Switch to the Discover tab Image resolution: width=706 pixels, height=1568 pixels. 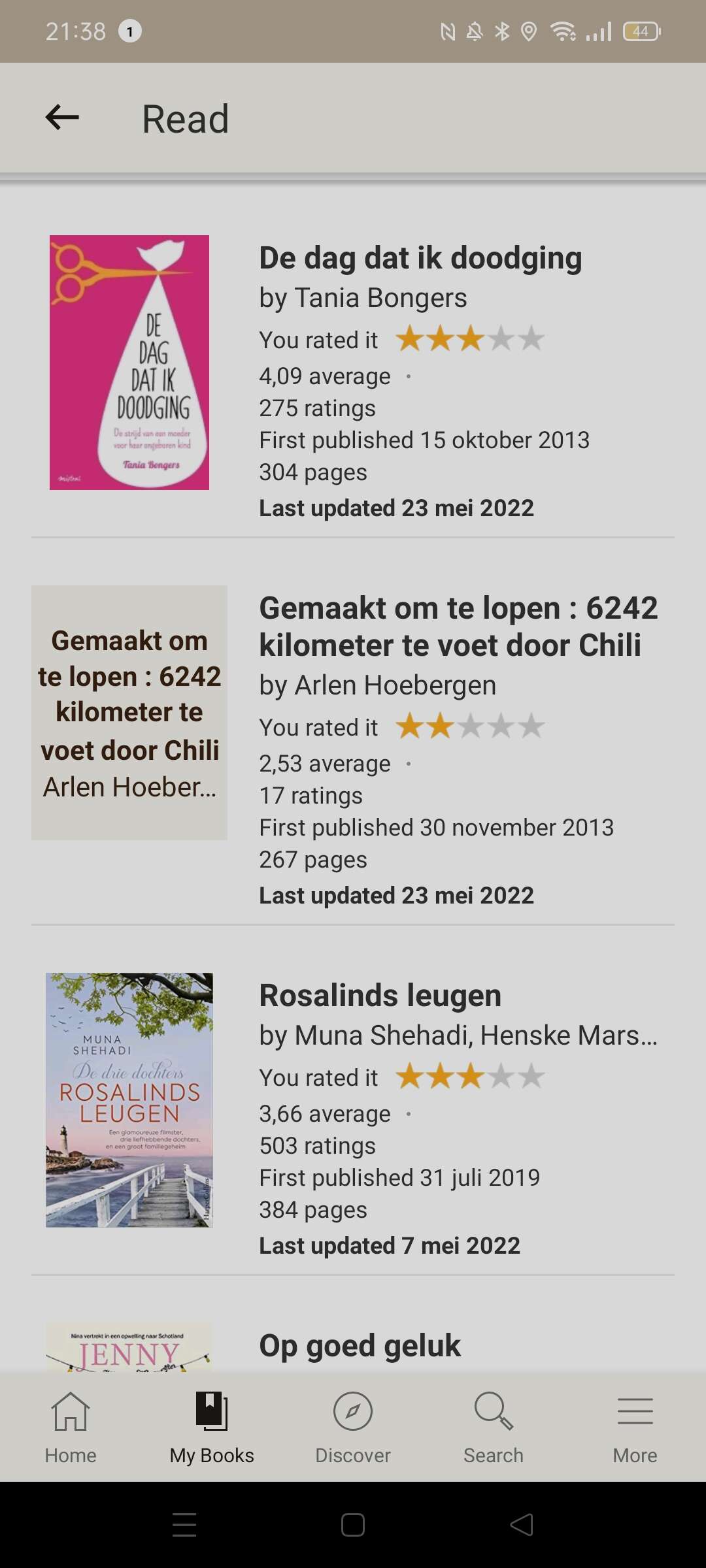(353, 1427)
